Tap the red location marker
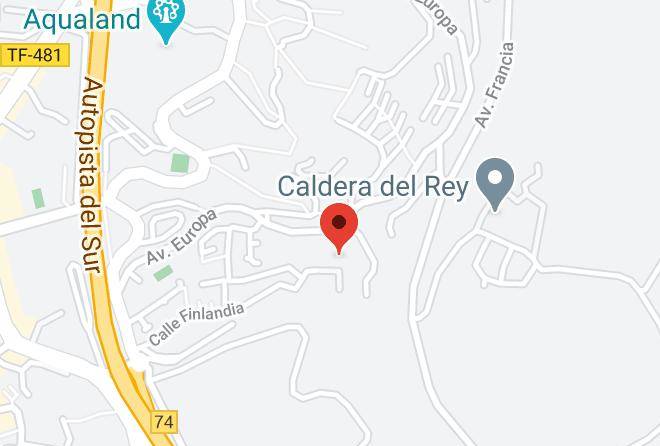Screen dimensions: 660x446 [339, 227]
